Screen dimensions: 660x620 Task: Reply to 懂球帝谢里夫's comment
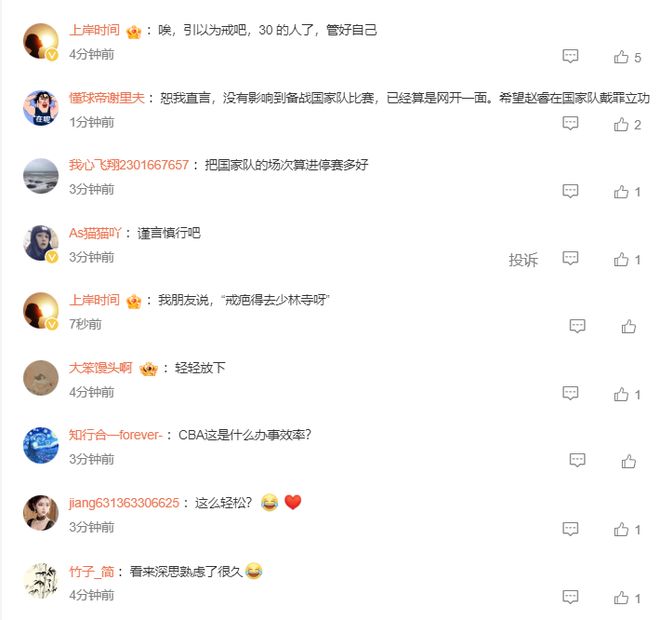(x=570, y=124)
